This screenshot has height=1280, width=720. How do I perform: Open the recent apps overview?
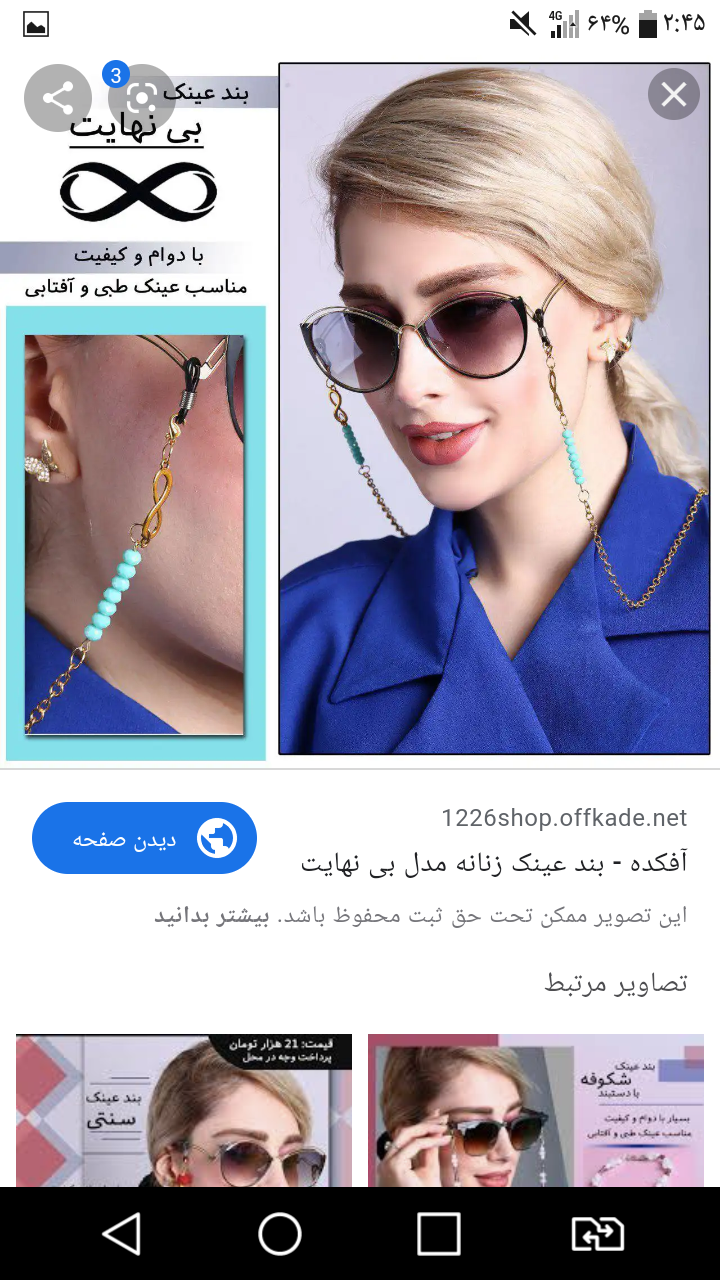(438, 1234)
